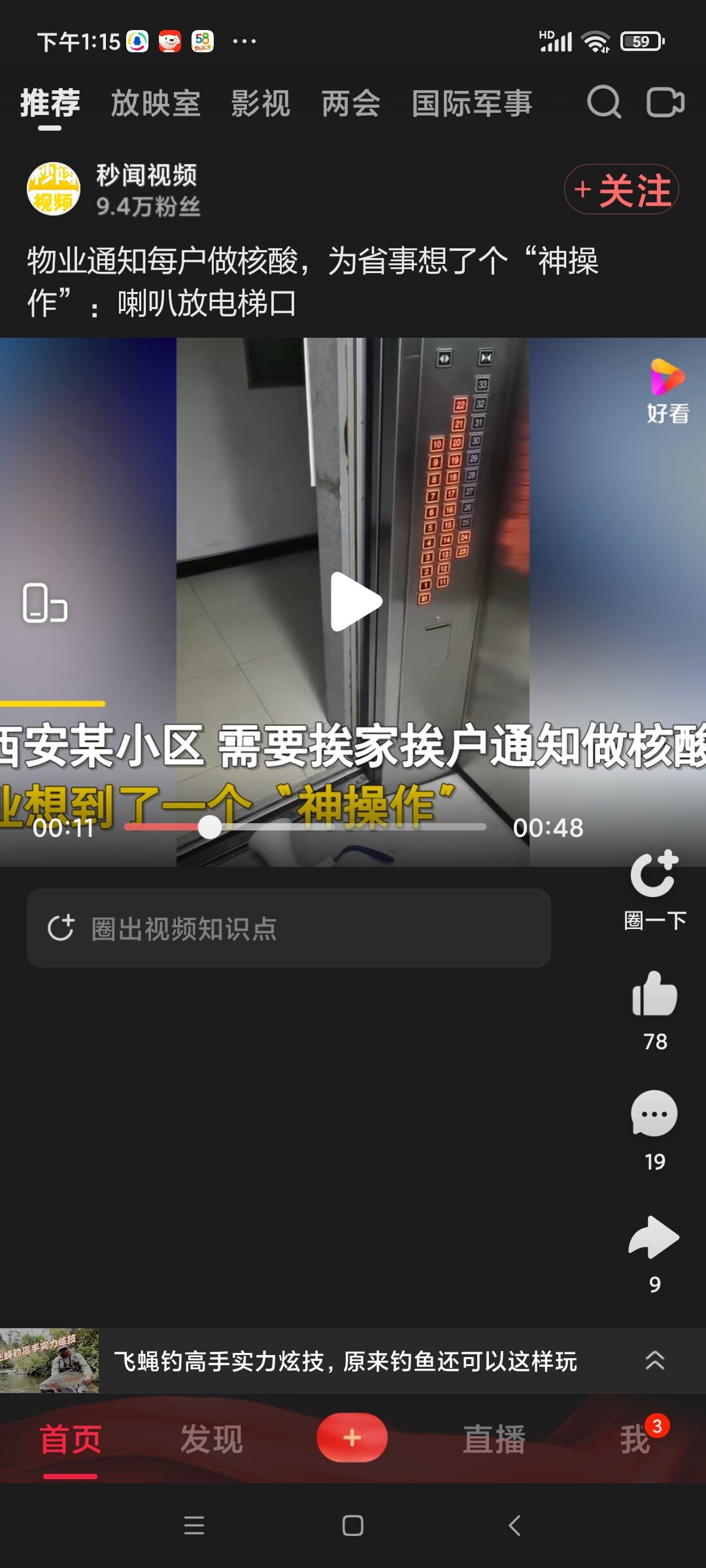Switch to the 放映室 tab
Screen dimensions: 706x1568
click(x=156, y=104)
